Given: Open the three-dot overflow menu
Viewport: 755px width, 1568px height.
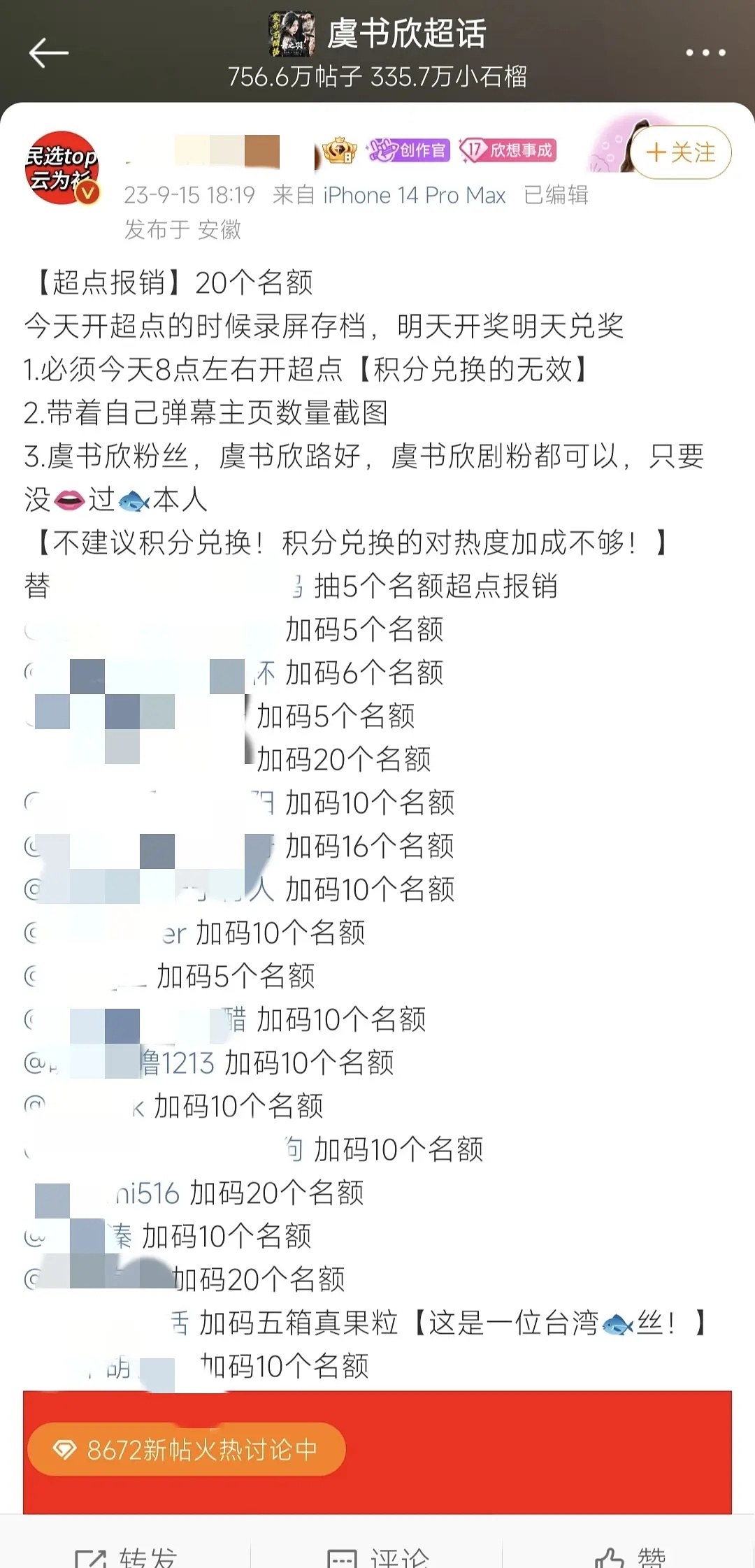Looking at the screenshot, I should click(705, 53).
